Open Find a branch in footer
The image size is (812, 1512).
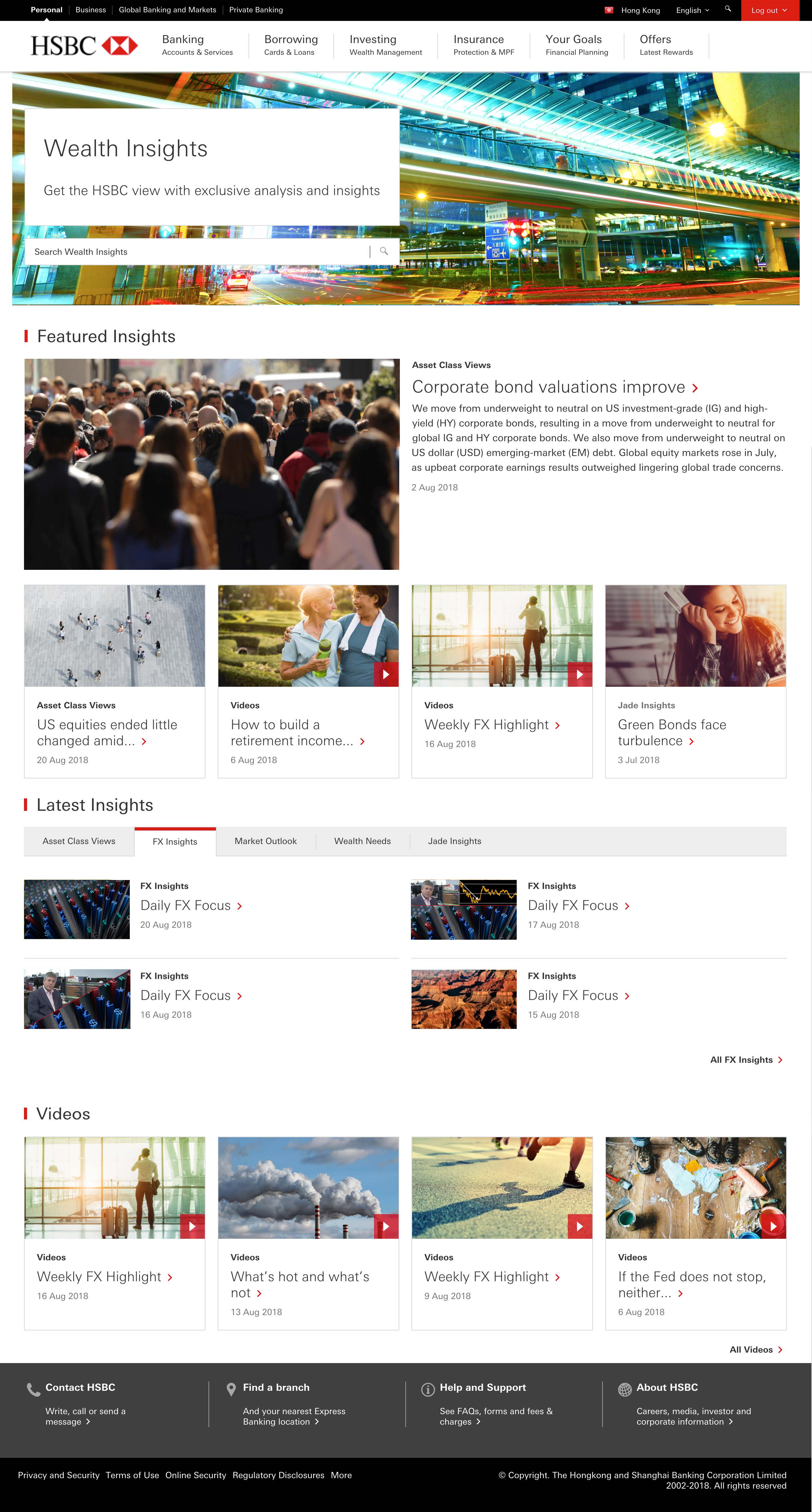[276, 1388]
